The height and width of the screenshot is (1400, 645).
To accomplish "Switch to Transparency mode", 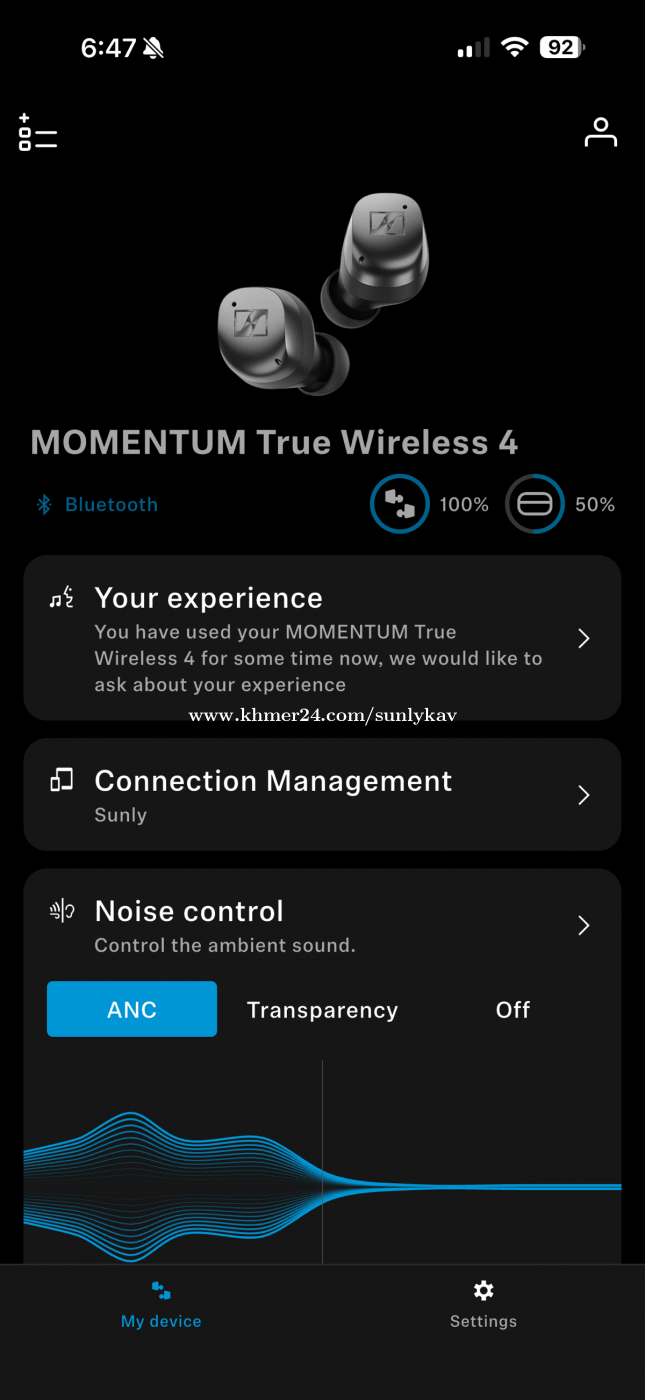I will 322,1010.
